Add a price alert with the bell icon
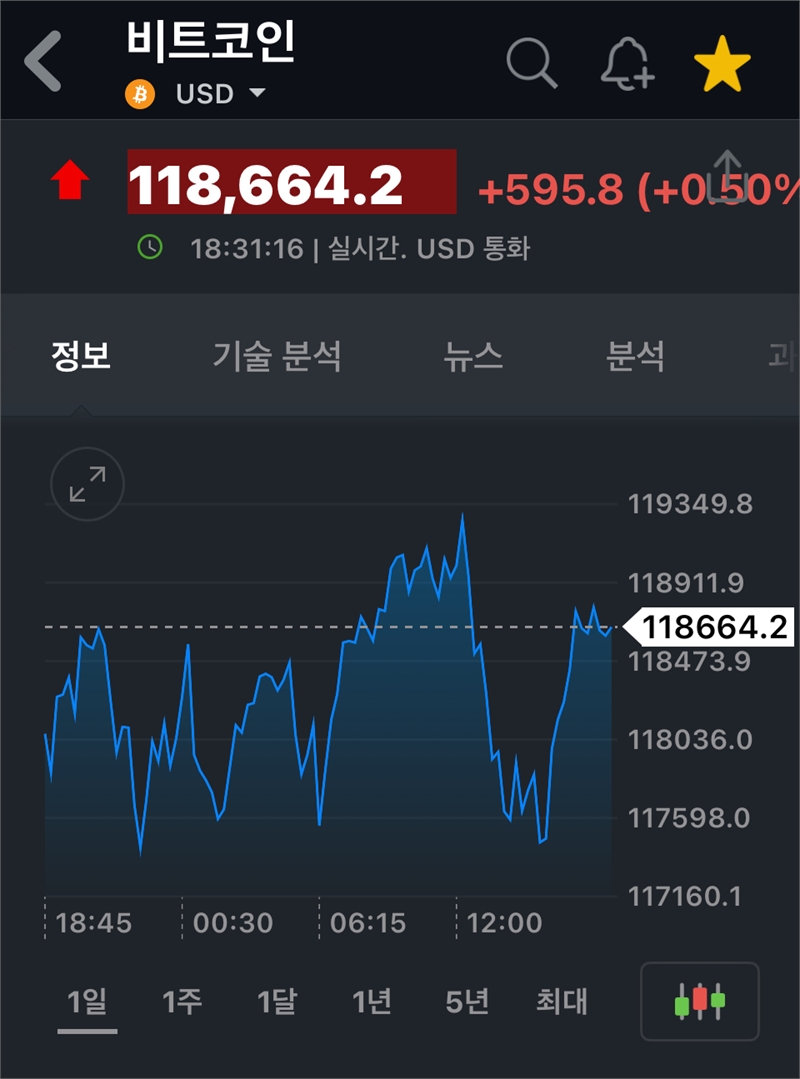The width and height of the screenshot is (800, 1079). point(627,64)
